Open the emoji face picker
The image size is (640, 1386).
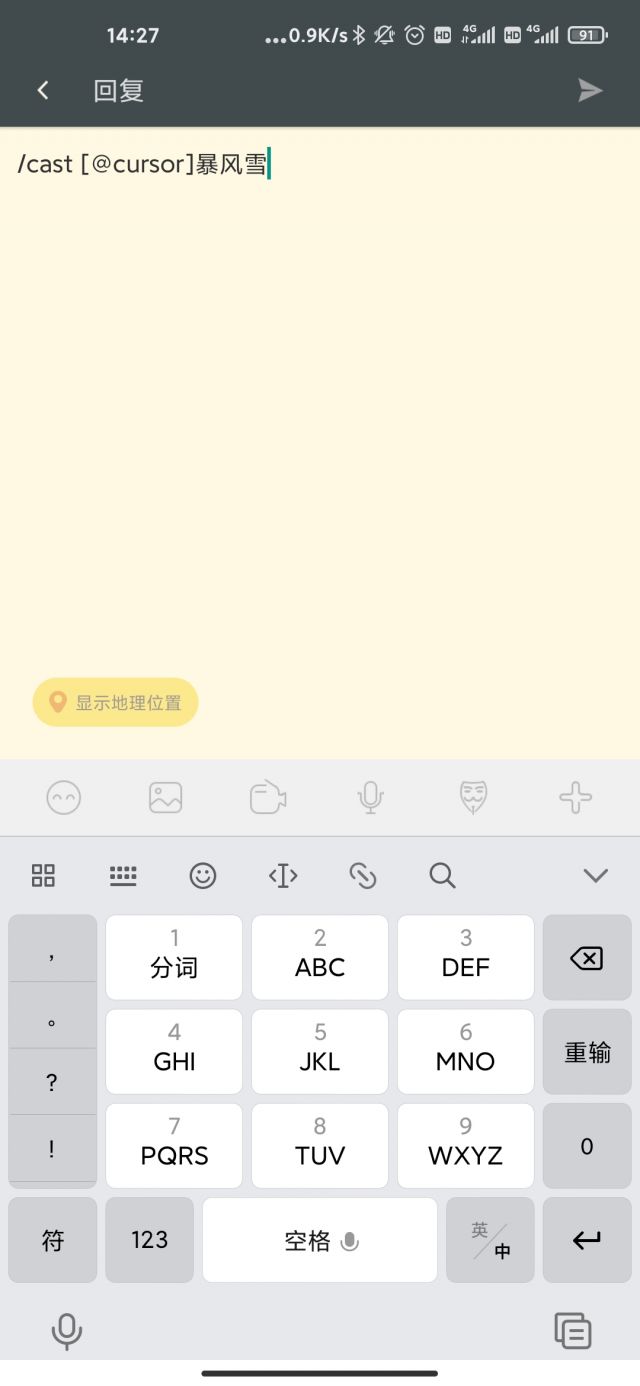coord(64,797)
